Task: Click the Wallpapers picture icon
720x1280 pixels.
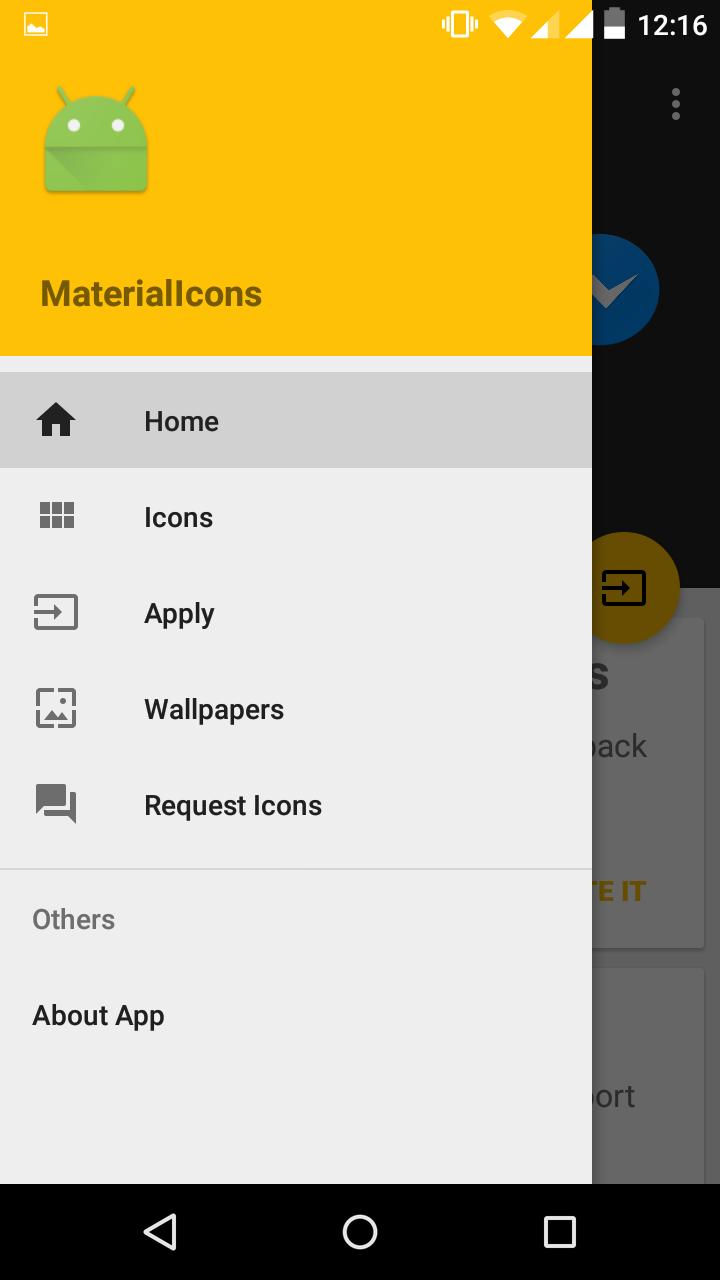Action: tap(56, 708)
